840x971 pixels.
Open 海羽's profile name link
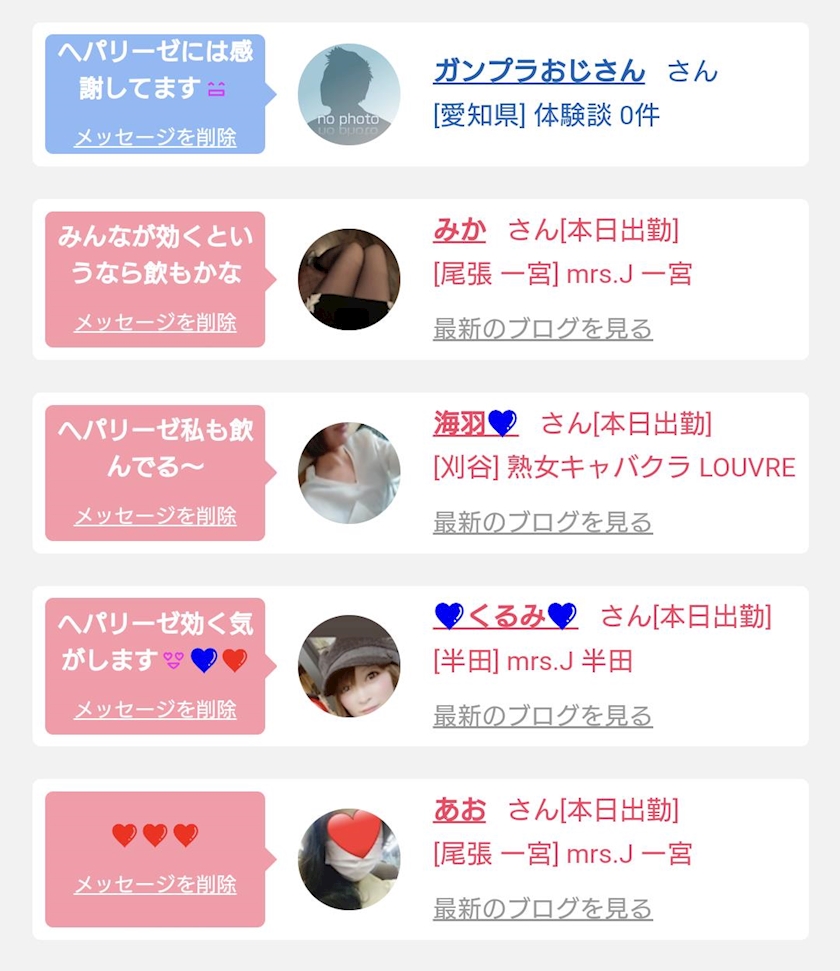click(x=475, y=424)
